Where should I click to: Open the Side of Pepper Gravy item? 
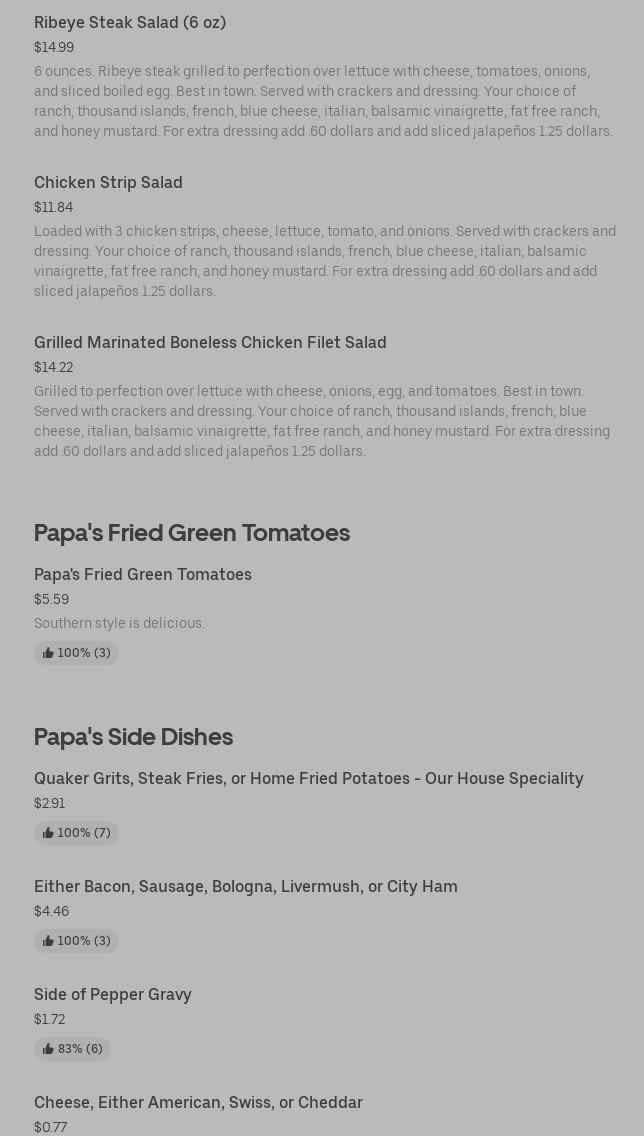point(113,994)
